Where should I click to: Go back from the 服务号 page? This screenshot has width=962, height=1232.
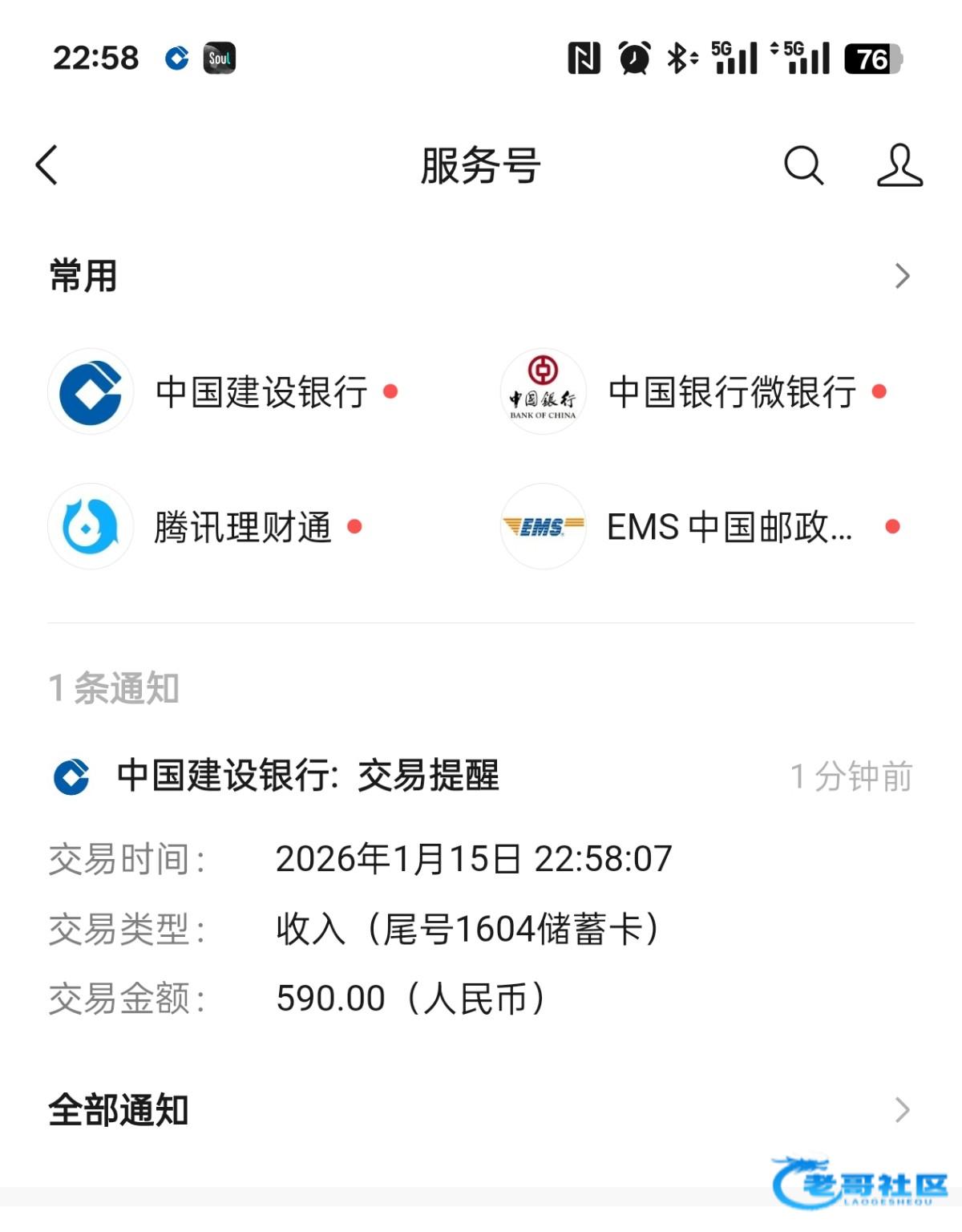tap(48, 165)
